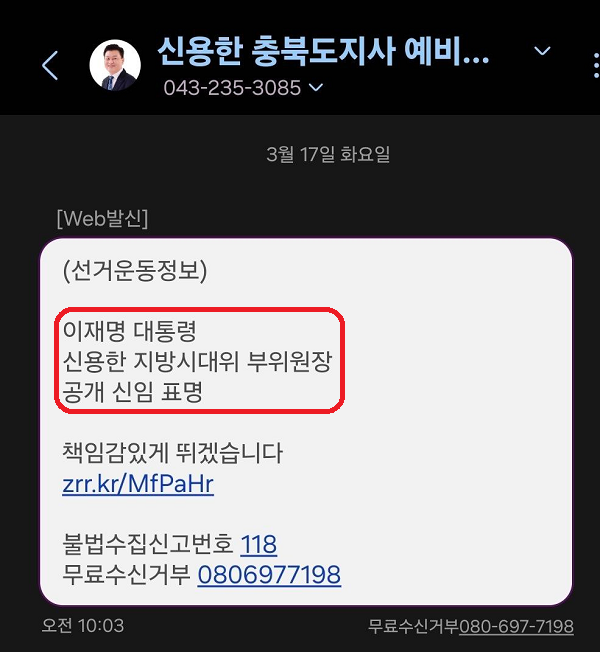The image size is (600, 652).
Task: Call the 118 report number link
Action: coord(258,545)
